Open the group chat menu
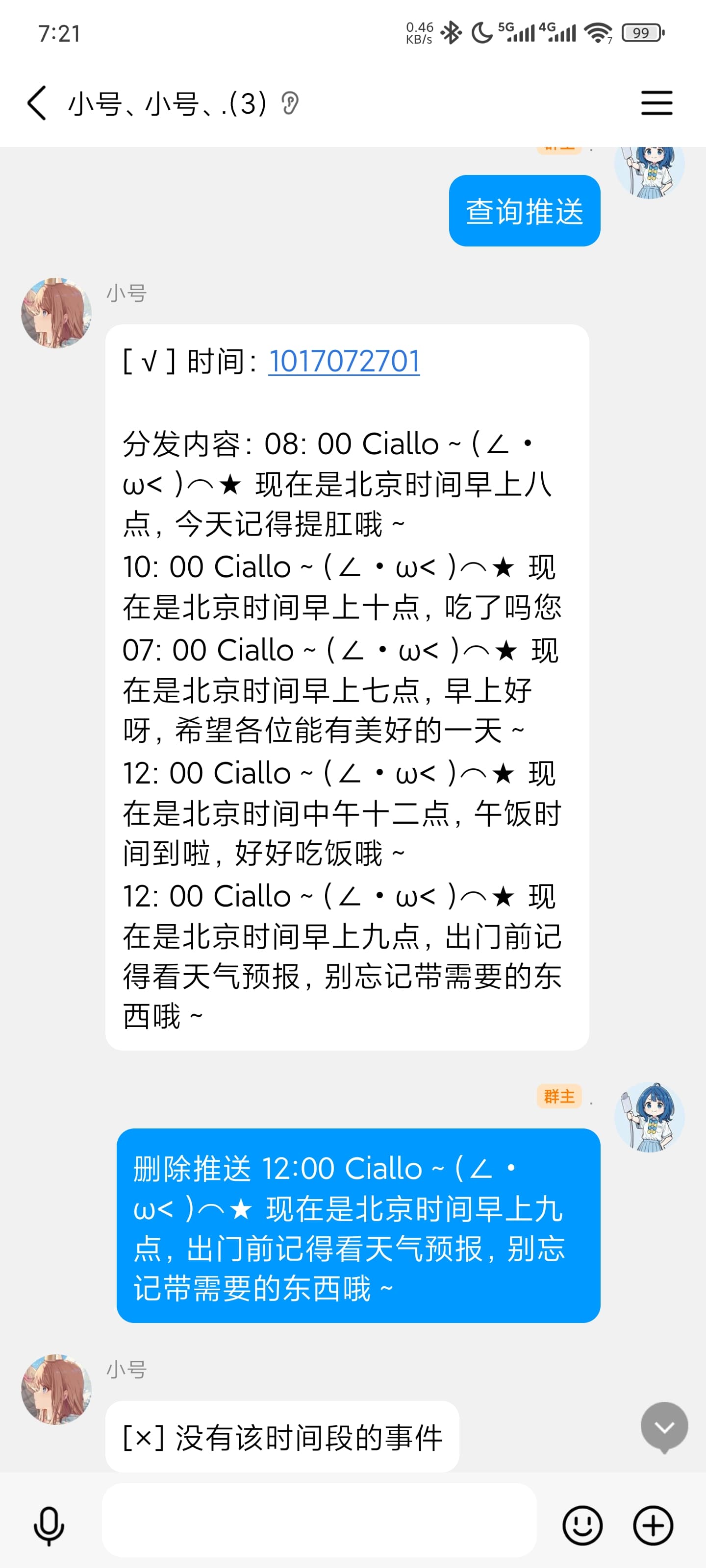This screenshot has height=1568, width=706. 656,103
